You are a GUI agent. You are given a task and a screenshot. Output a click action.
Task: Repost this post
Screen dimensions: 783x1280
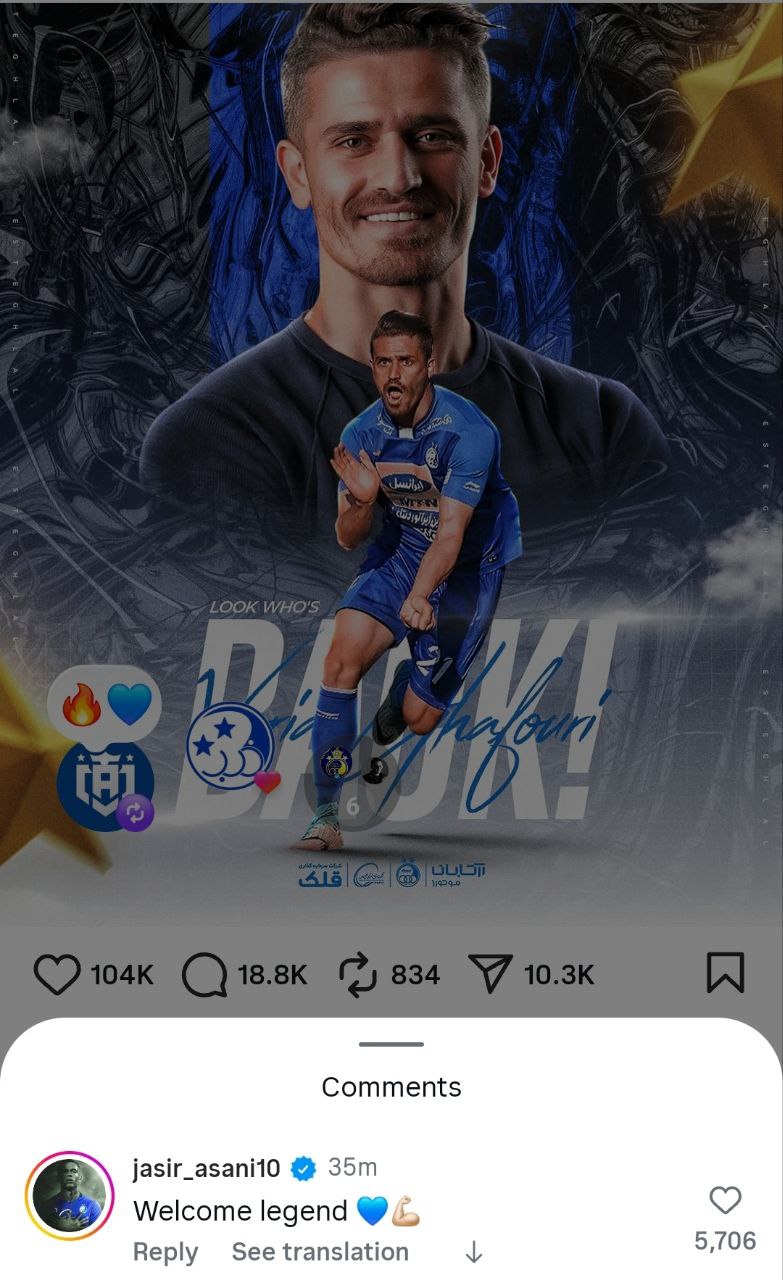pos(357,974)
